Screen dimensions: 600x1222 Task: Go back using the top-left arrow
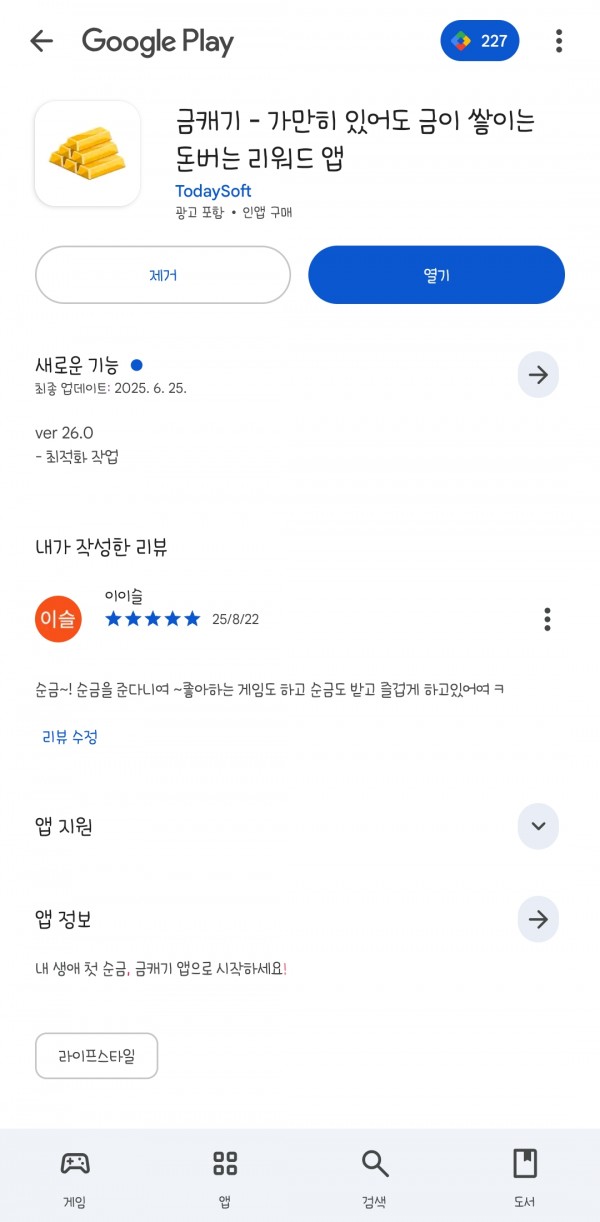41,41
